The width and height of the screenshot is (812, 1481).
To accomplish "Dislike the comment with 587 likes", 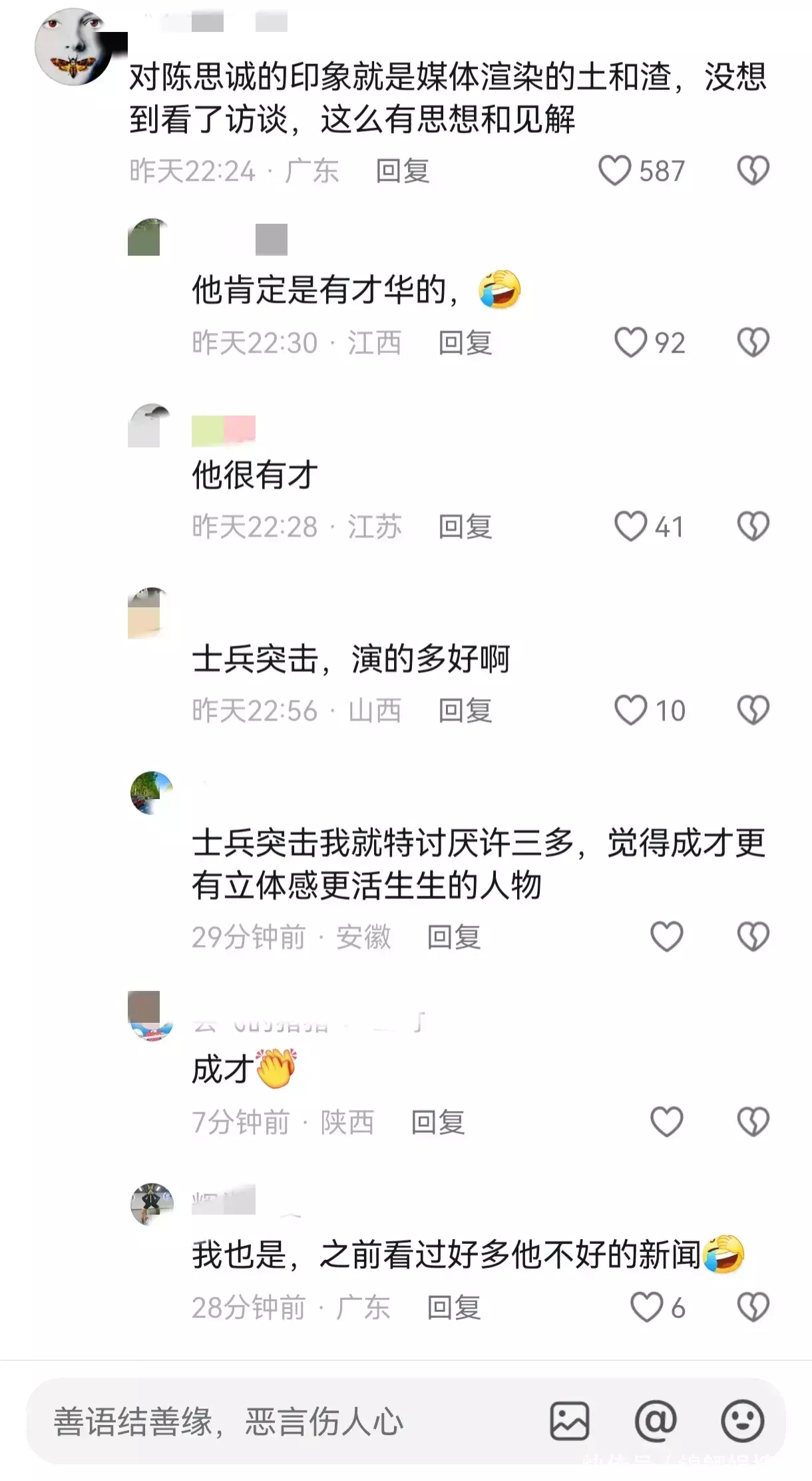I will click(753, 170).
